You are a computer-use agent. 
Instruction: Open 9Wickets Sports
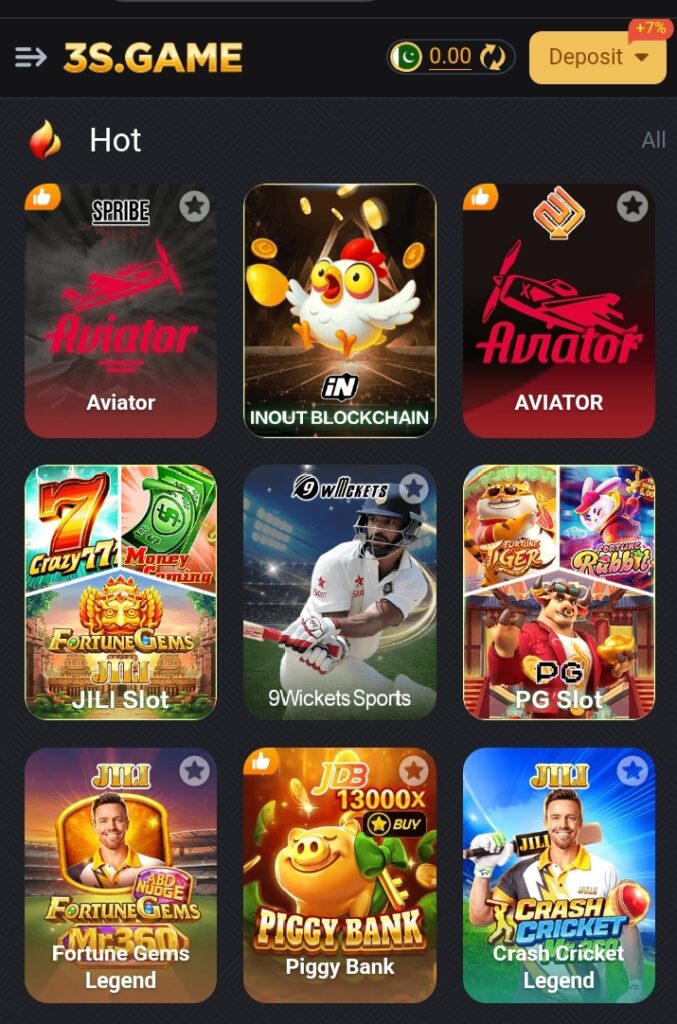[x=339, y=590]
